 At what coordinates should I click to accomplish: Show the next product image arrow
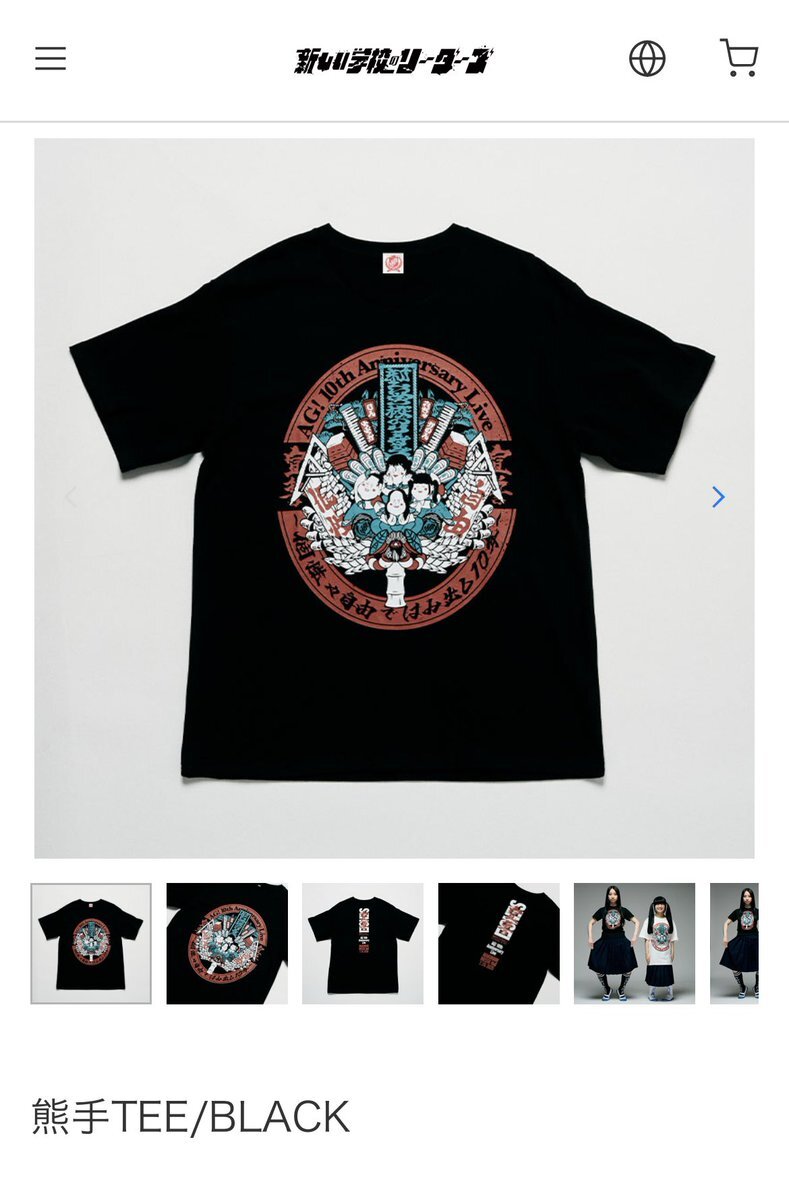click(717, 497)
